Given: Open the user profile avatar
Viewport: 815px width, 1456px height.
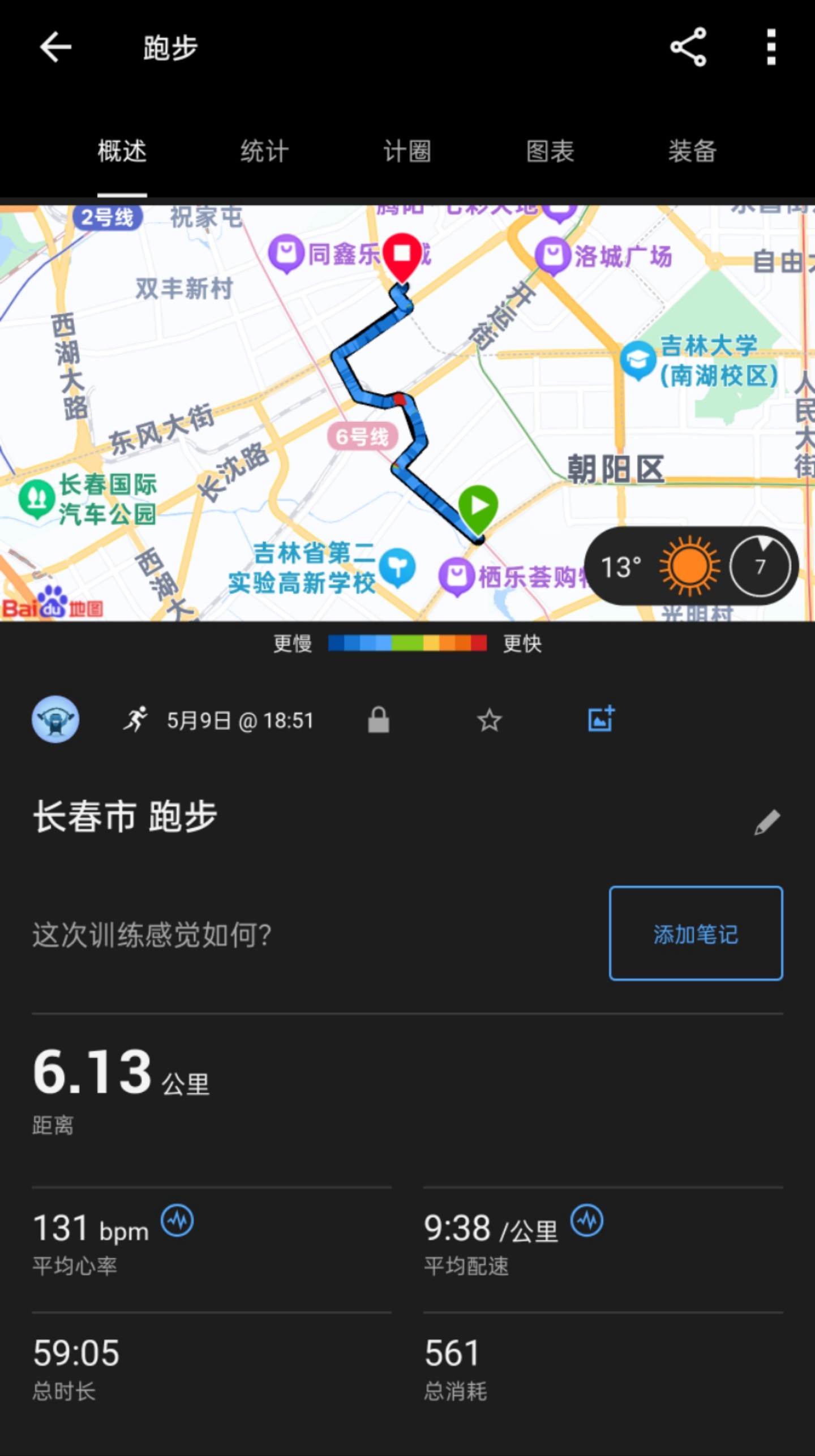Looking at the screenshot, I should (55, 719).
